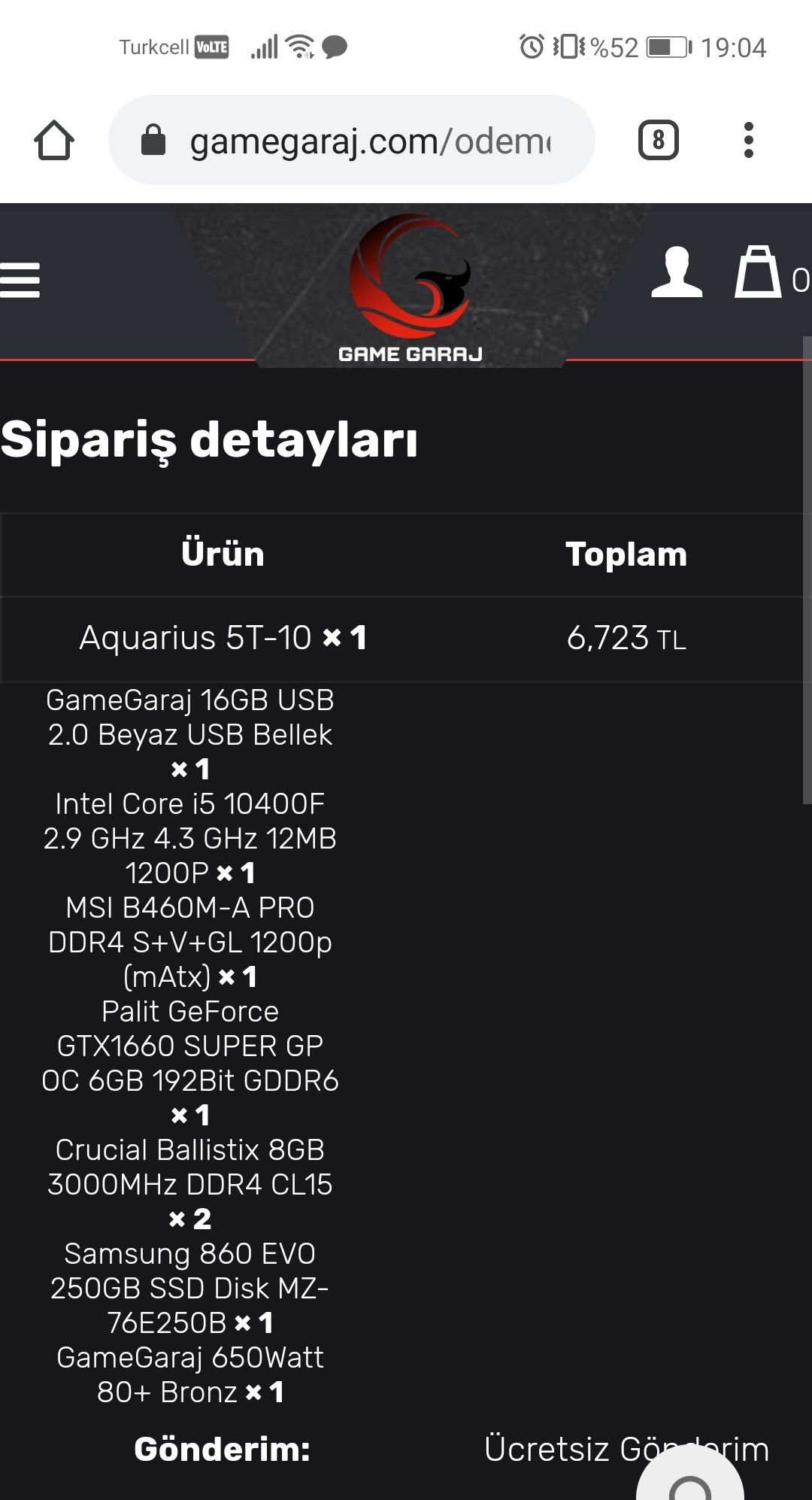Open the tab switcher showing 8 tabs
812x1500 pixels.
tap(659, 140)
